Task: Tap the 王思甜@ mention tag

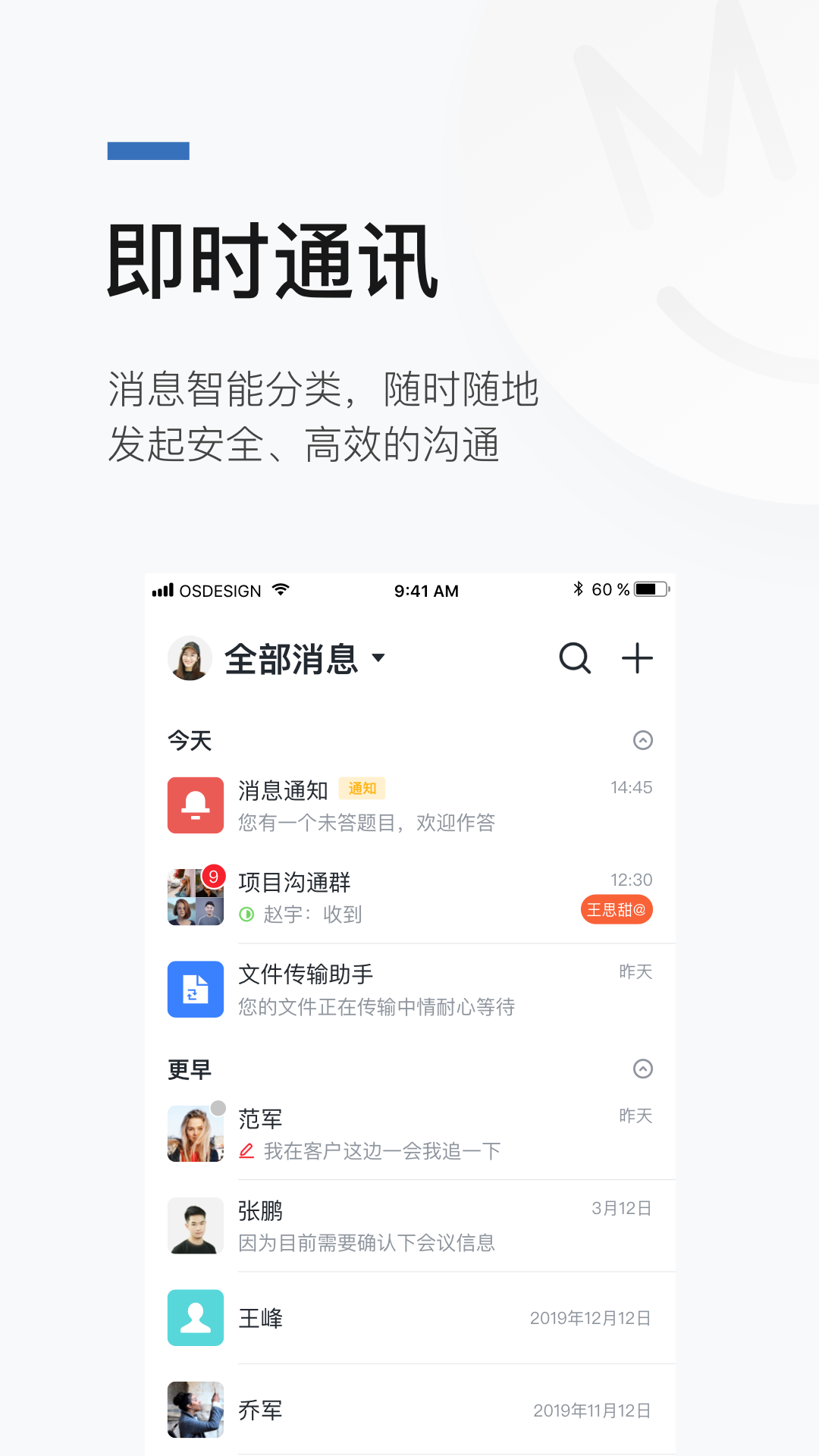Action: pos(617,909)
